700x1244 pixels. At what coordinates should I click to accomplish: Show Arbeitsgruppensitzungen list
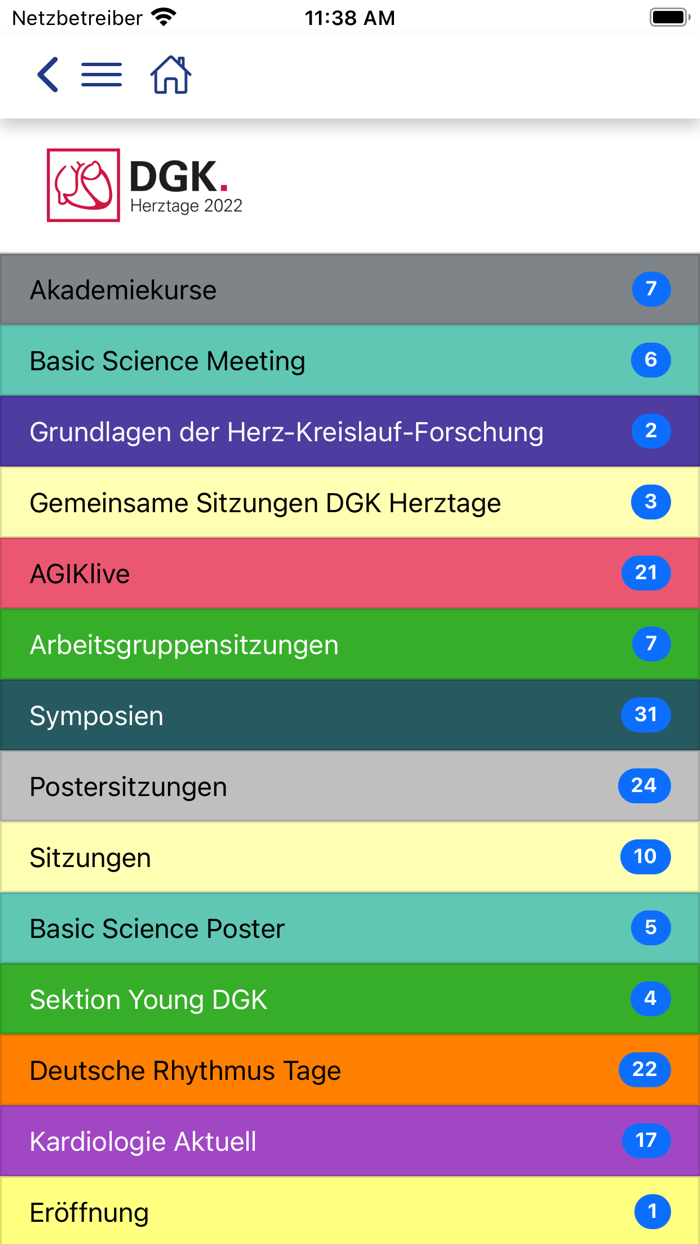click(350, 645)
